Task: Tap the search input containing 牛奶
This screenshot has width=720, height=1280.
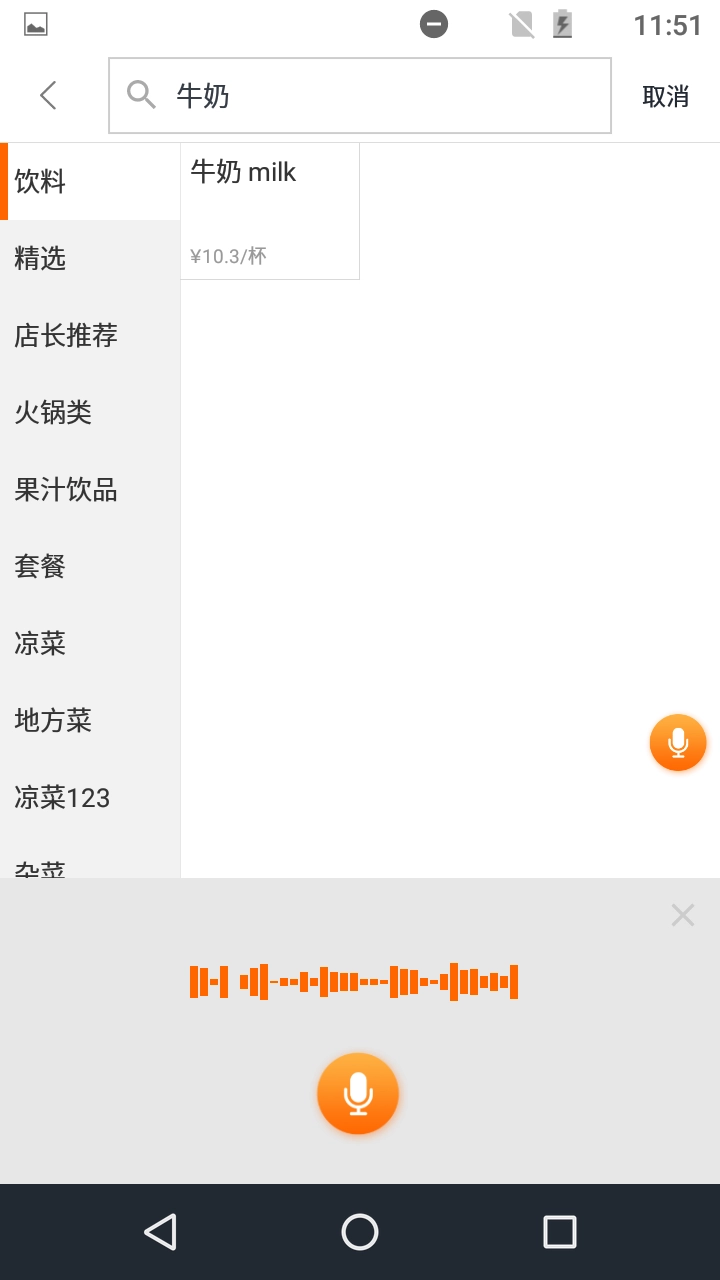Action: tap(360, 95)
